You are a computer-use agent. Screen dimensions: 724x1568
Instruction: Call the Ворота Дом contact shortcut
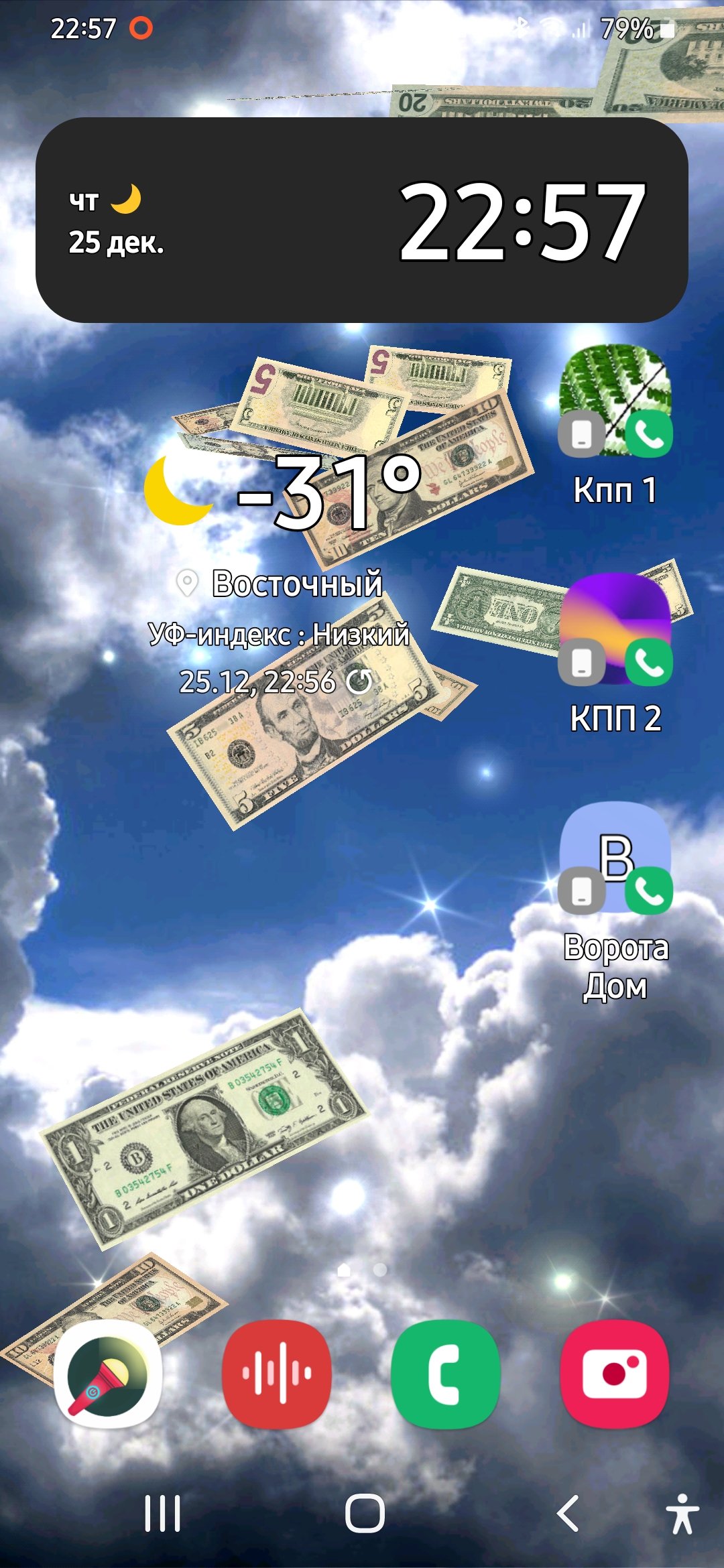click(x=615, y=858)
